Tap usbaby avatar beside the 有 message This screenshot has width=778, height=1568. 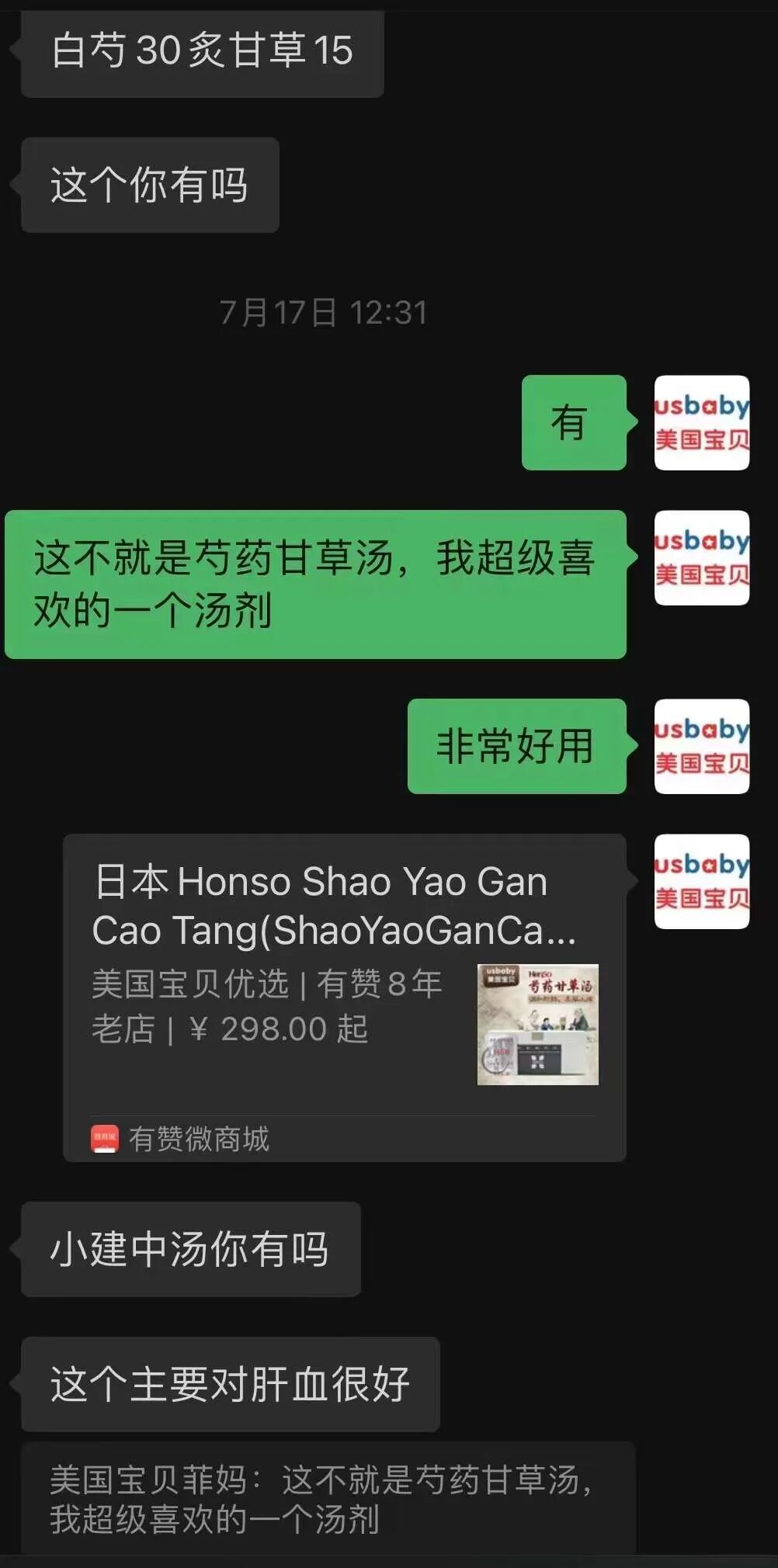click(702, 423)
